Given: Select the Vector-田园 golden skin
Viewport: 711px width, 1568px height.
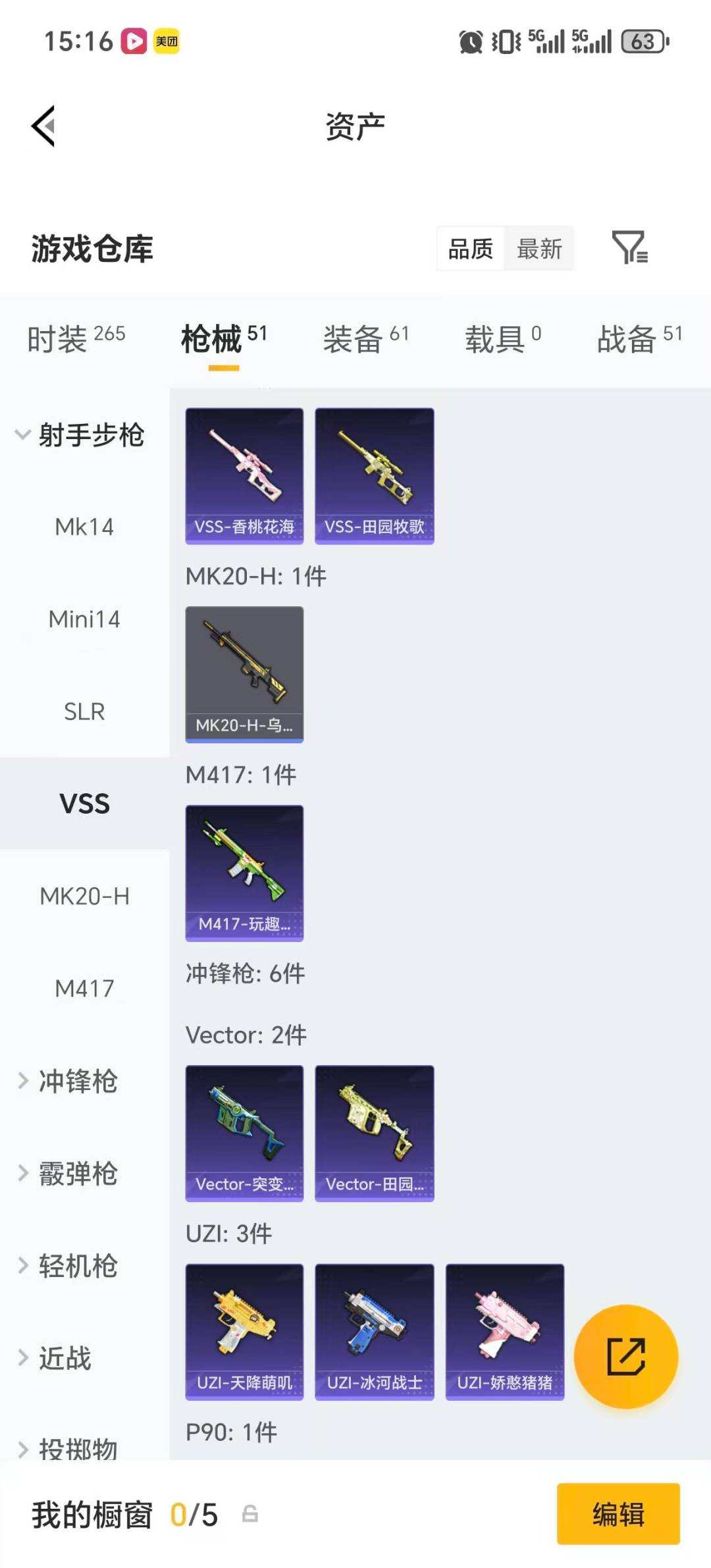Looking at the screenshot, I should [374, 1132].
